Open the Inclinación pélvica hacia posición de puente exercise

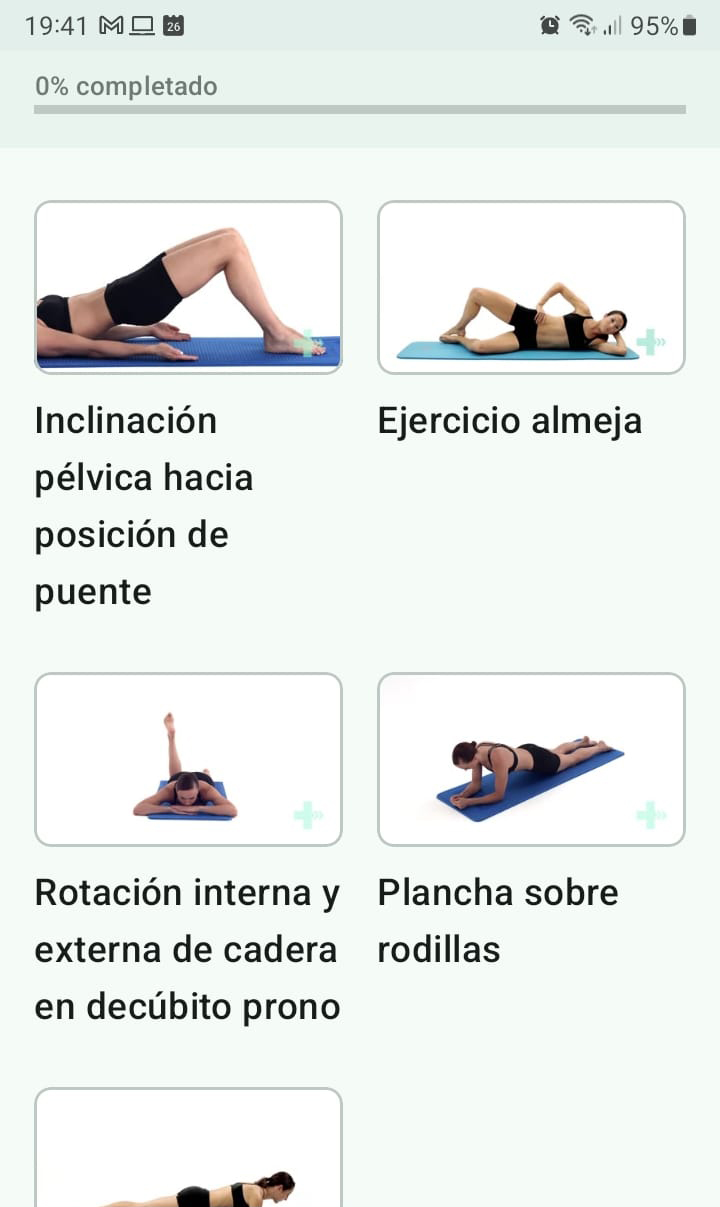coord(188,288)
